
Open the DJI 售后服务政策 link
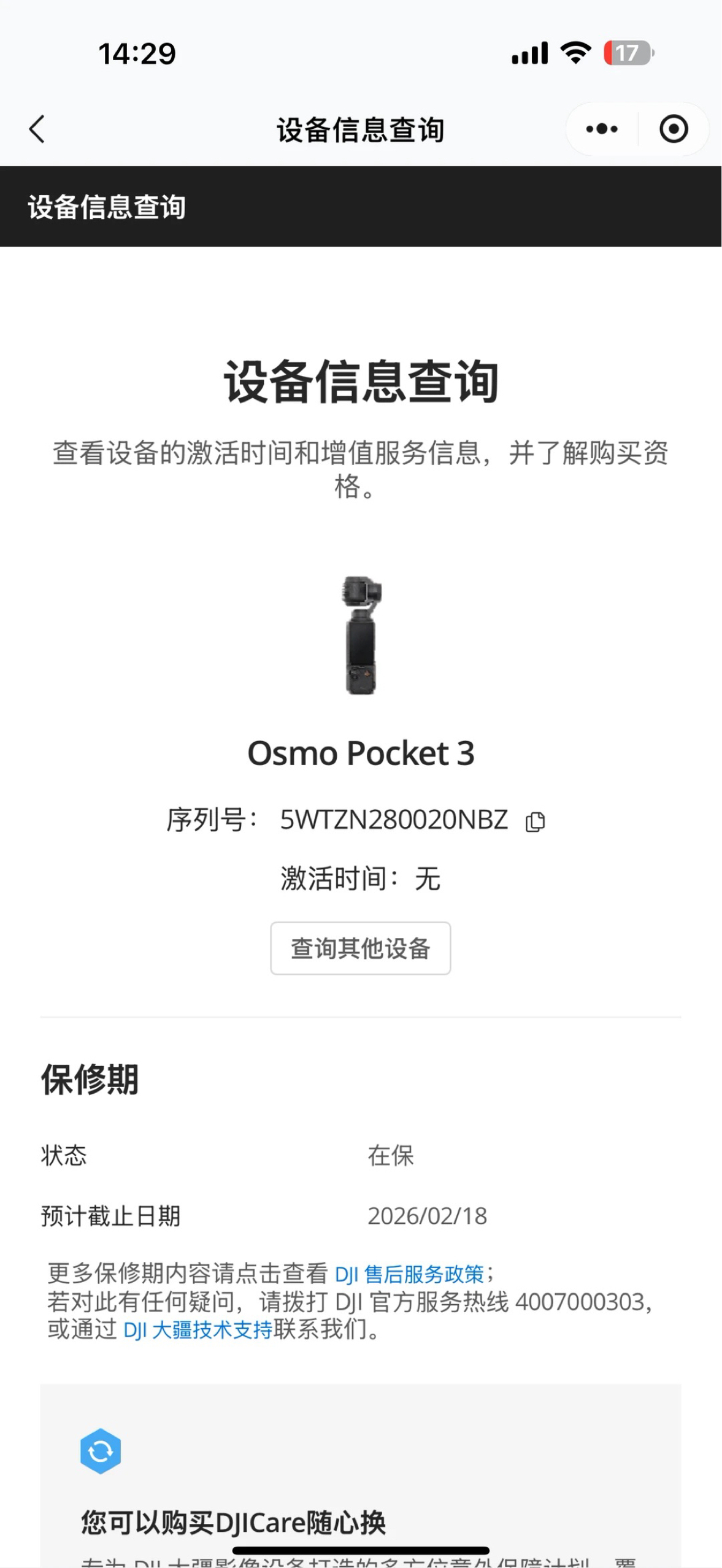click(x=409, y=1274)
